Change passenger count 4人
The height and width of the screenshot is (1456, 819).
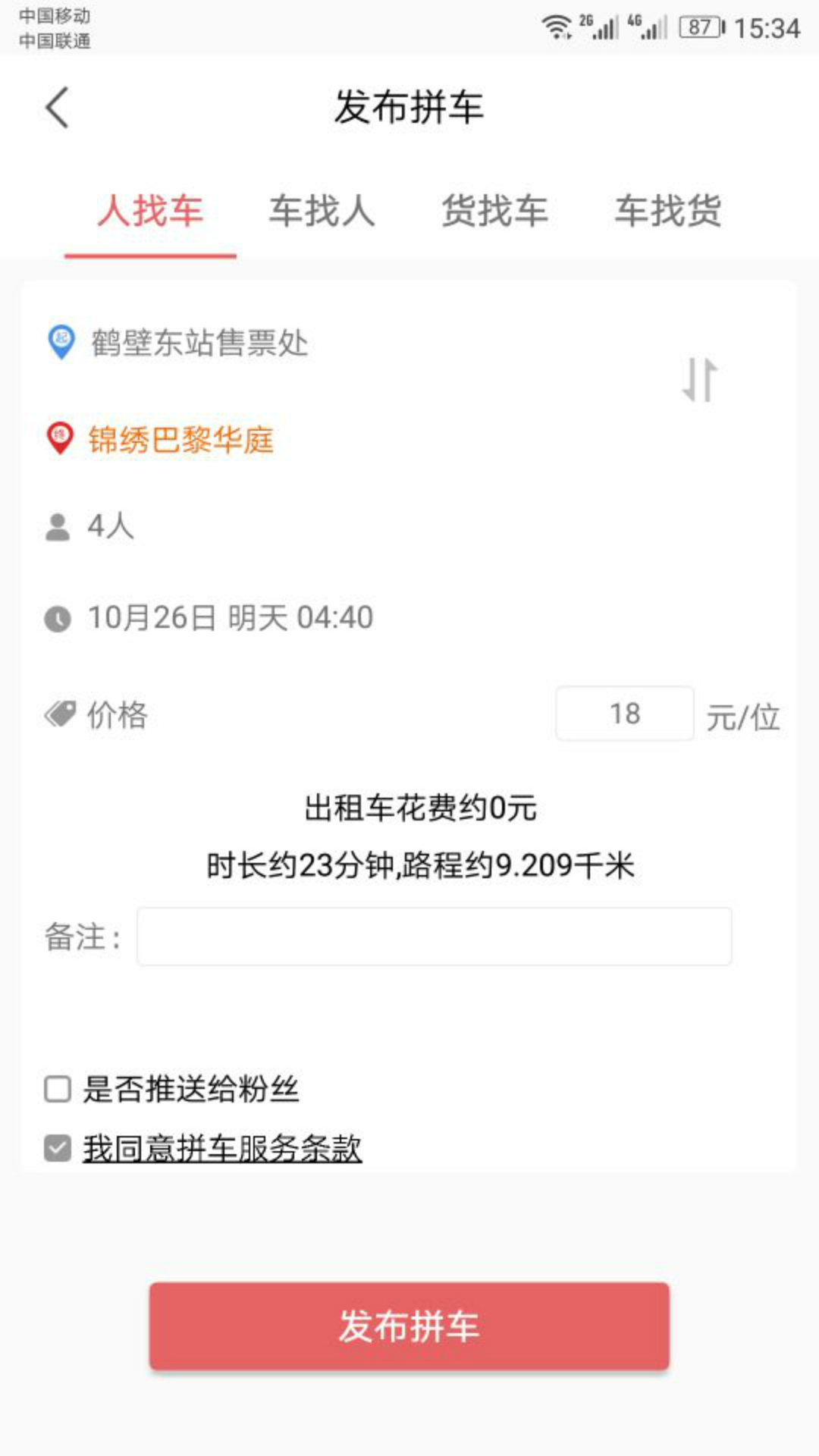click(x=110, y=526)
